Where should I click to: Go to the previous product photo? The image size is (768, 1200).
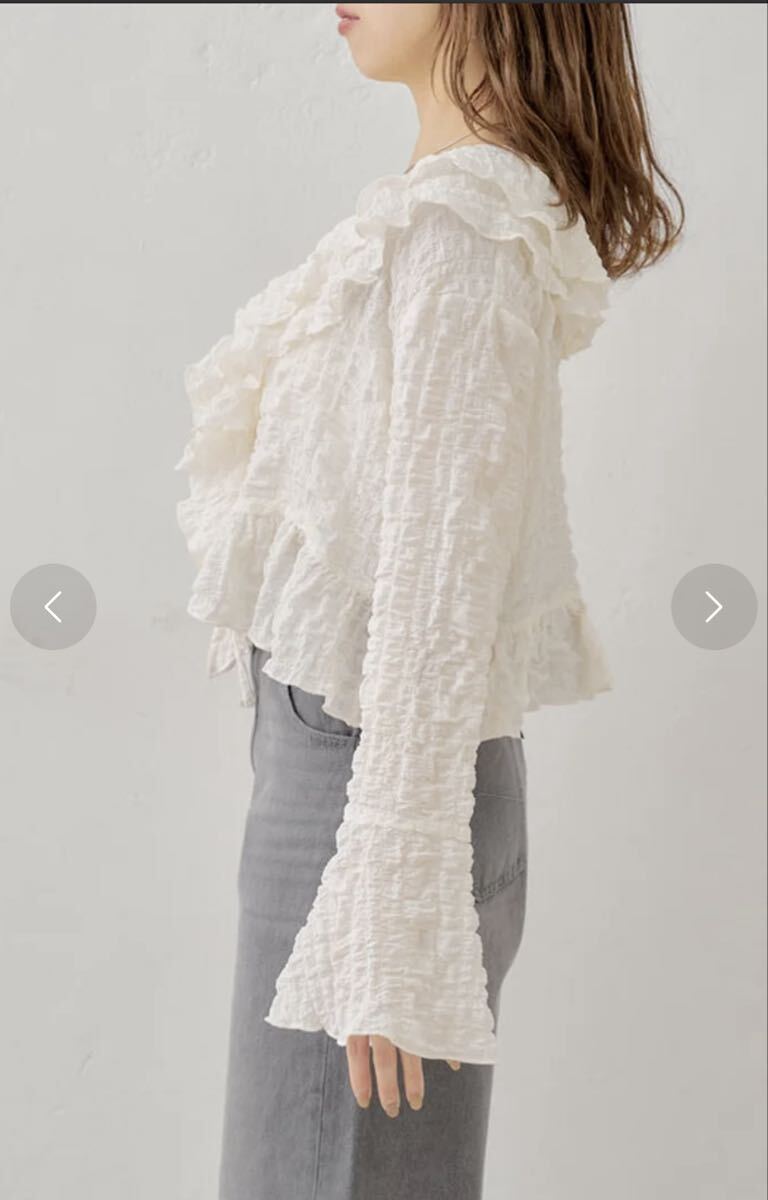53,607
